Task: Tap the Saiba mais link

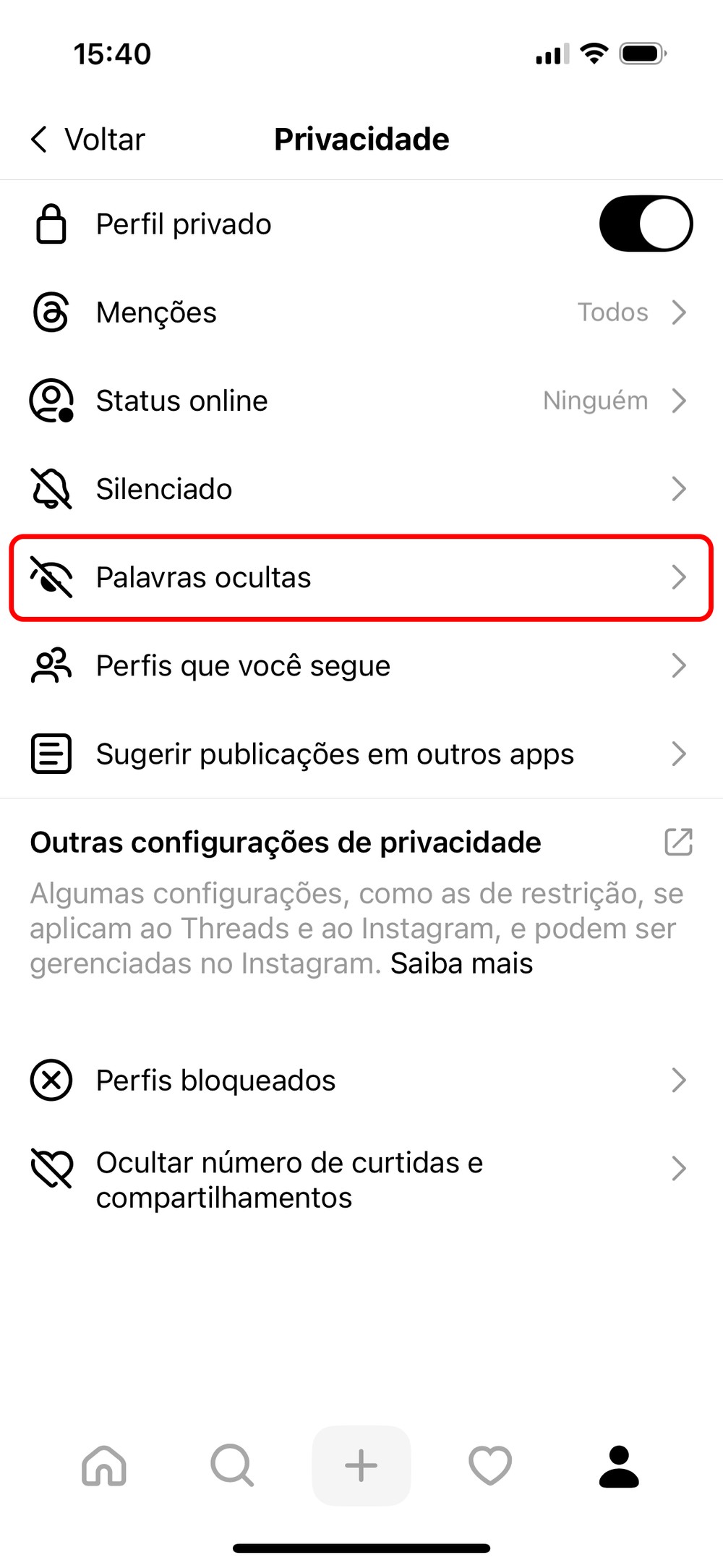Action: pyautogui.click(x=461, y=964)
